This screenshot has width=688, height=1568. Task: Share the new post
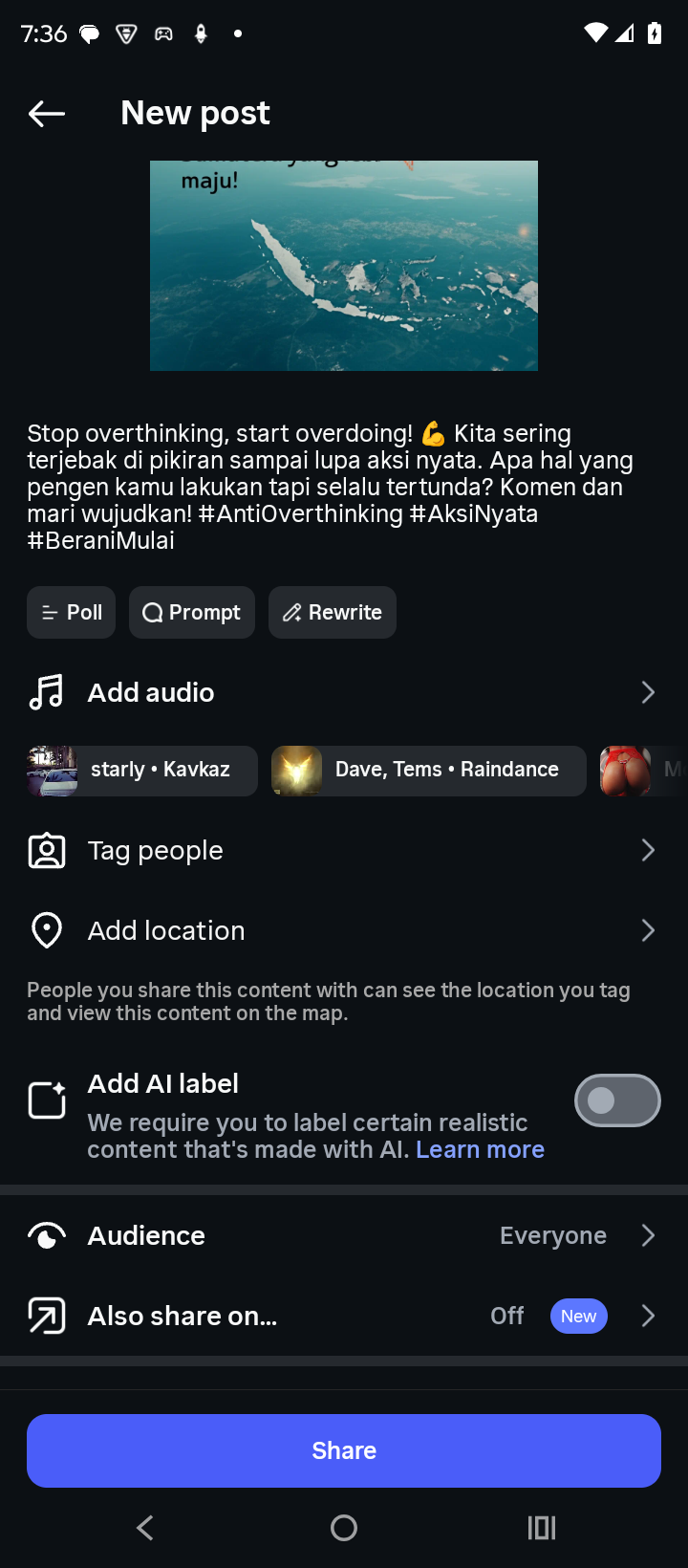pos(344,1450)
